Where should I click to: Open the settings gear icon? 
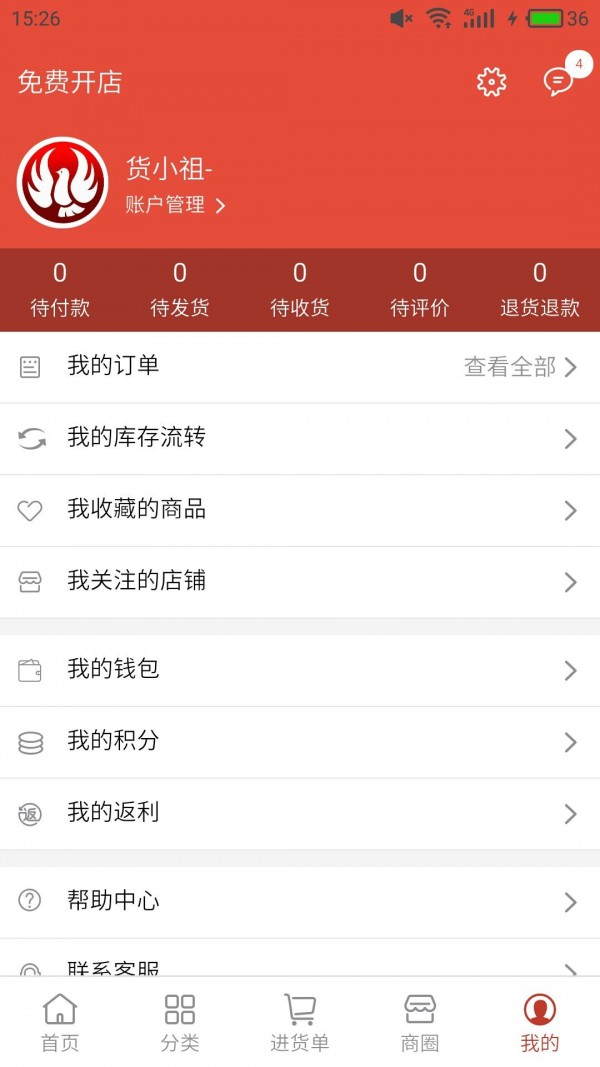pyautogui.click(x=491, y=82)
